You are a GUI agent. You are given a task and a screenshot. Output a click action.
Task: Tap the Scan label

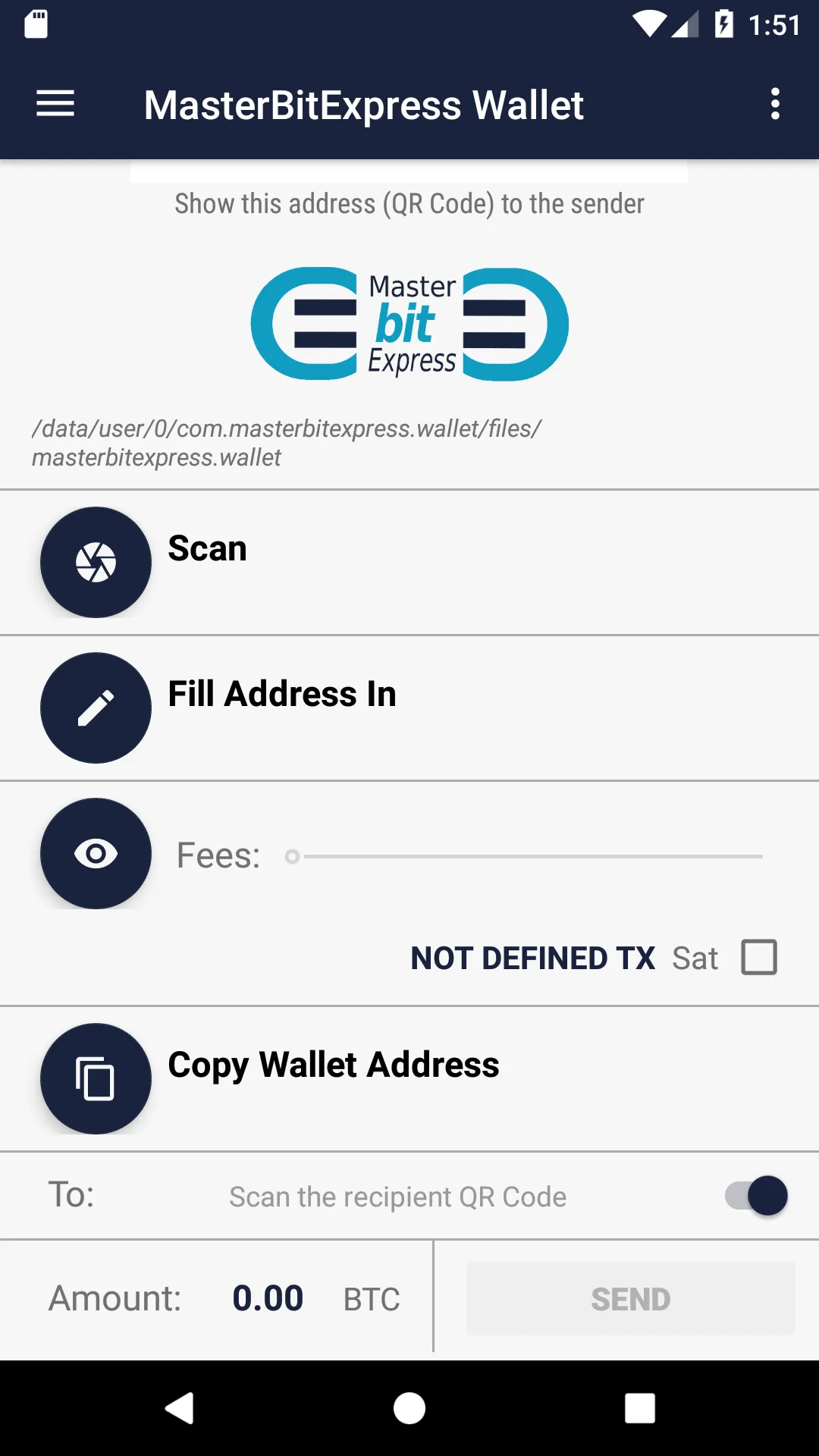tap(207, 548)
